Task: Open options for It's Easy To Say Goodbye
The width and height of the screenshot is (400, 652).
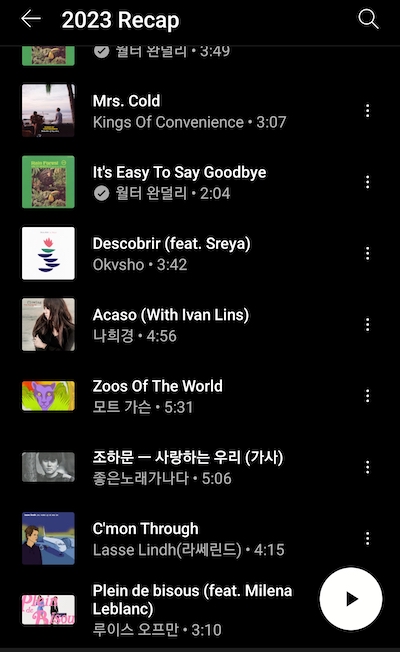Action: pyautogui.click(x=367, y=182)
